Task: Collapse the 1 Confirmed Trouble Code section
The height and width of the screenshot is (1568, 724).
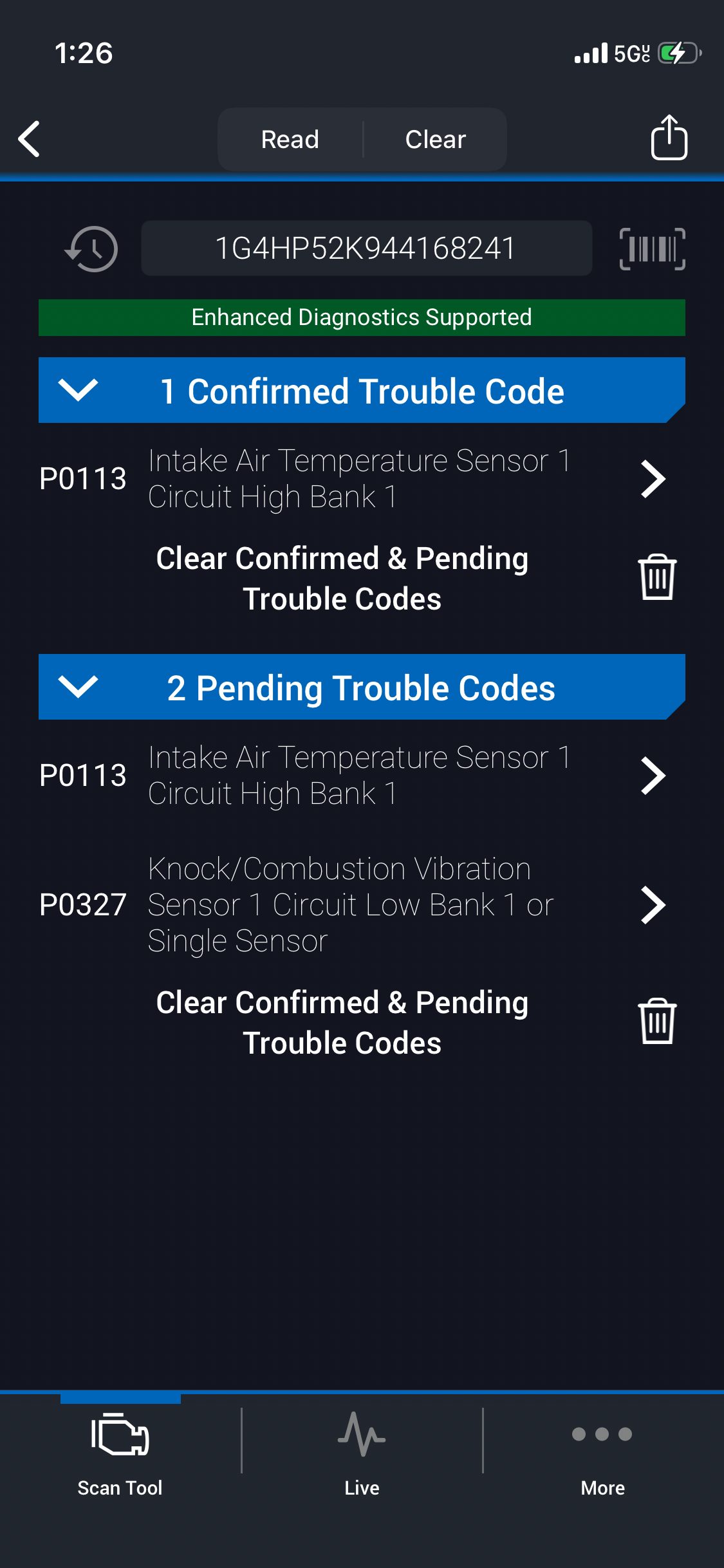Action: click(78, 390)
